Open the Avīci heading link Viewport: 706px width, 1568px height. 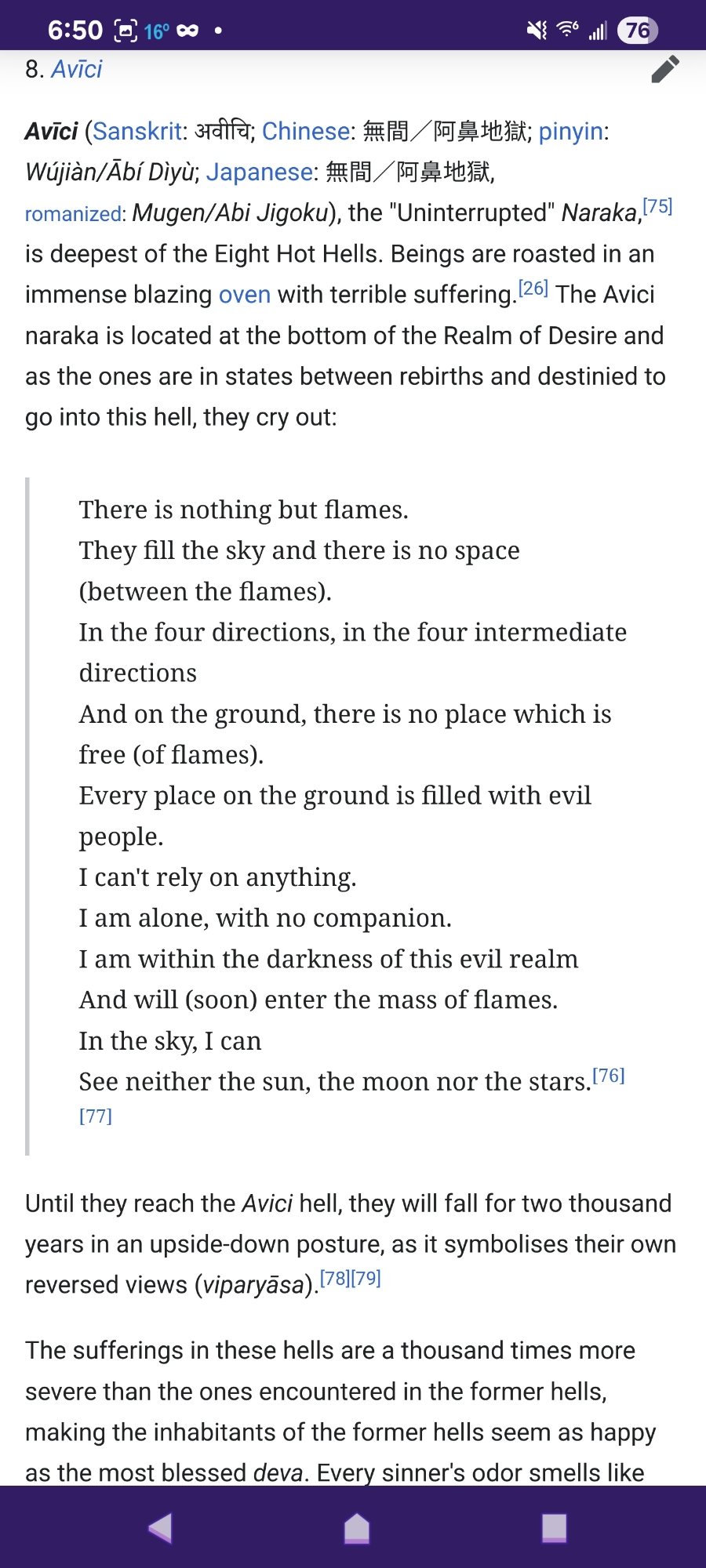[x=77, y=70]
